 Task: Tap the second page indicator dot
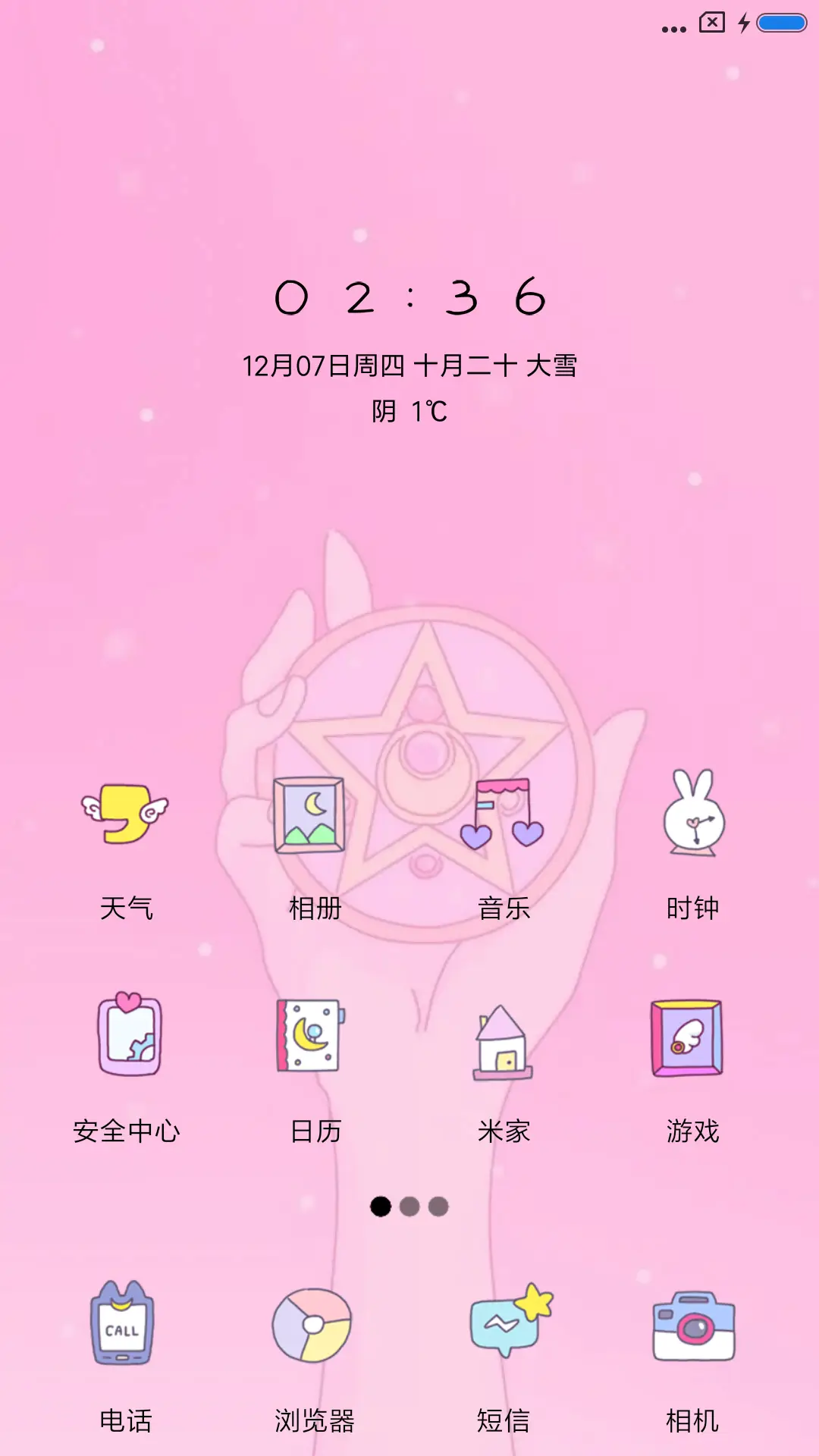409,1205
